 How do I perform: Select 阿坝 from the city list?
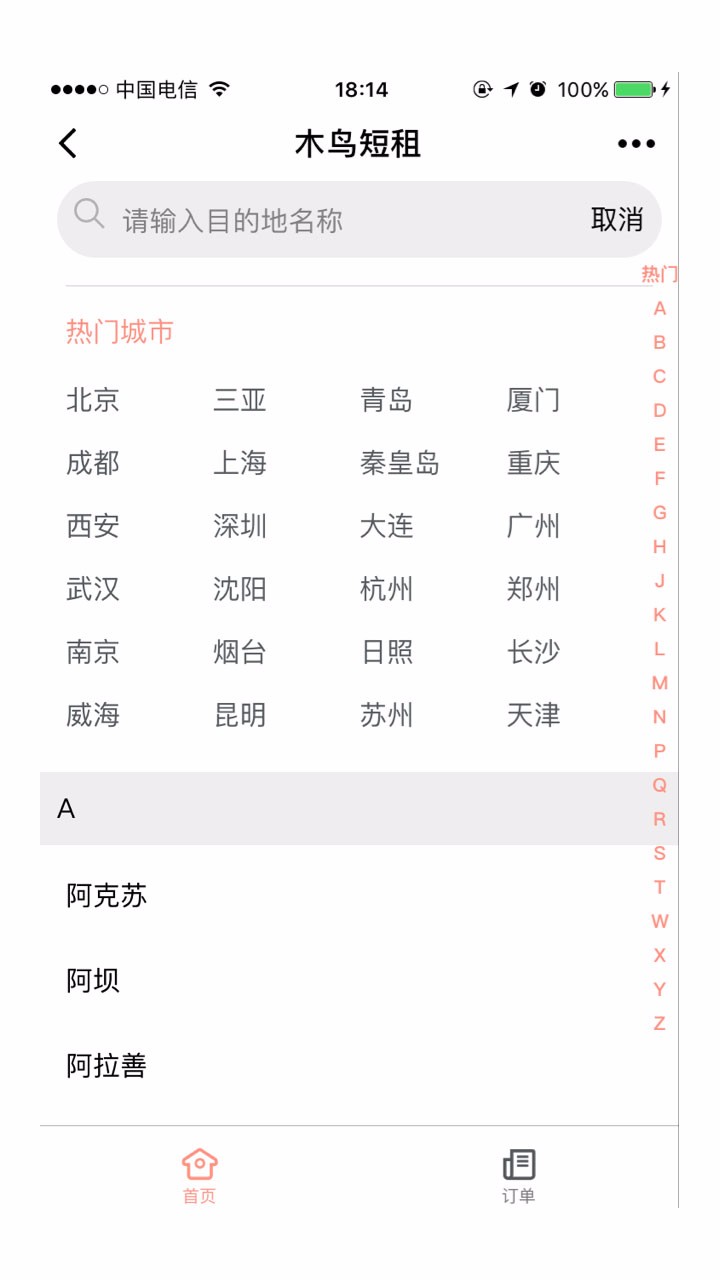tap(93, 981)
